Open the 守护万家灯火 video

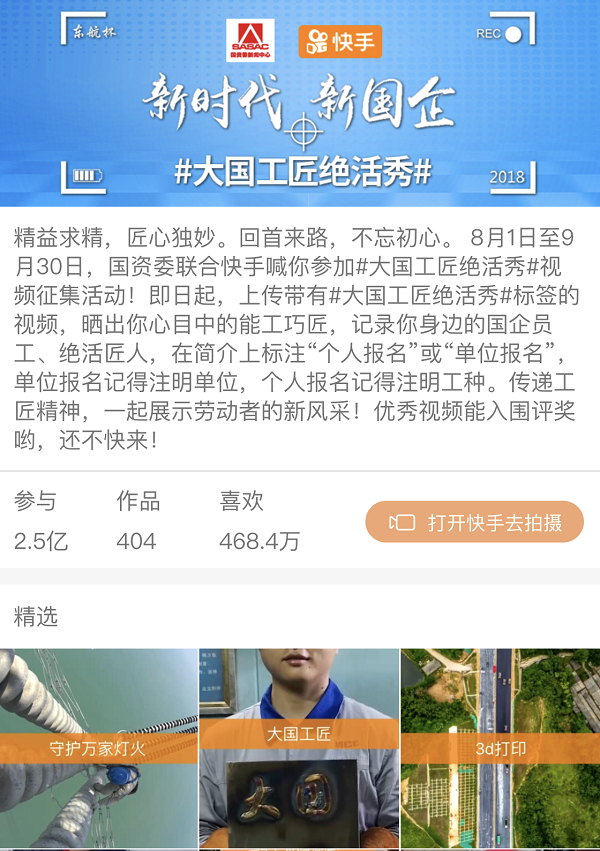(98, 749)
